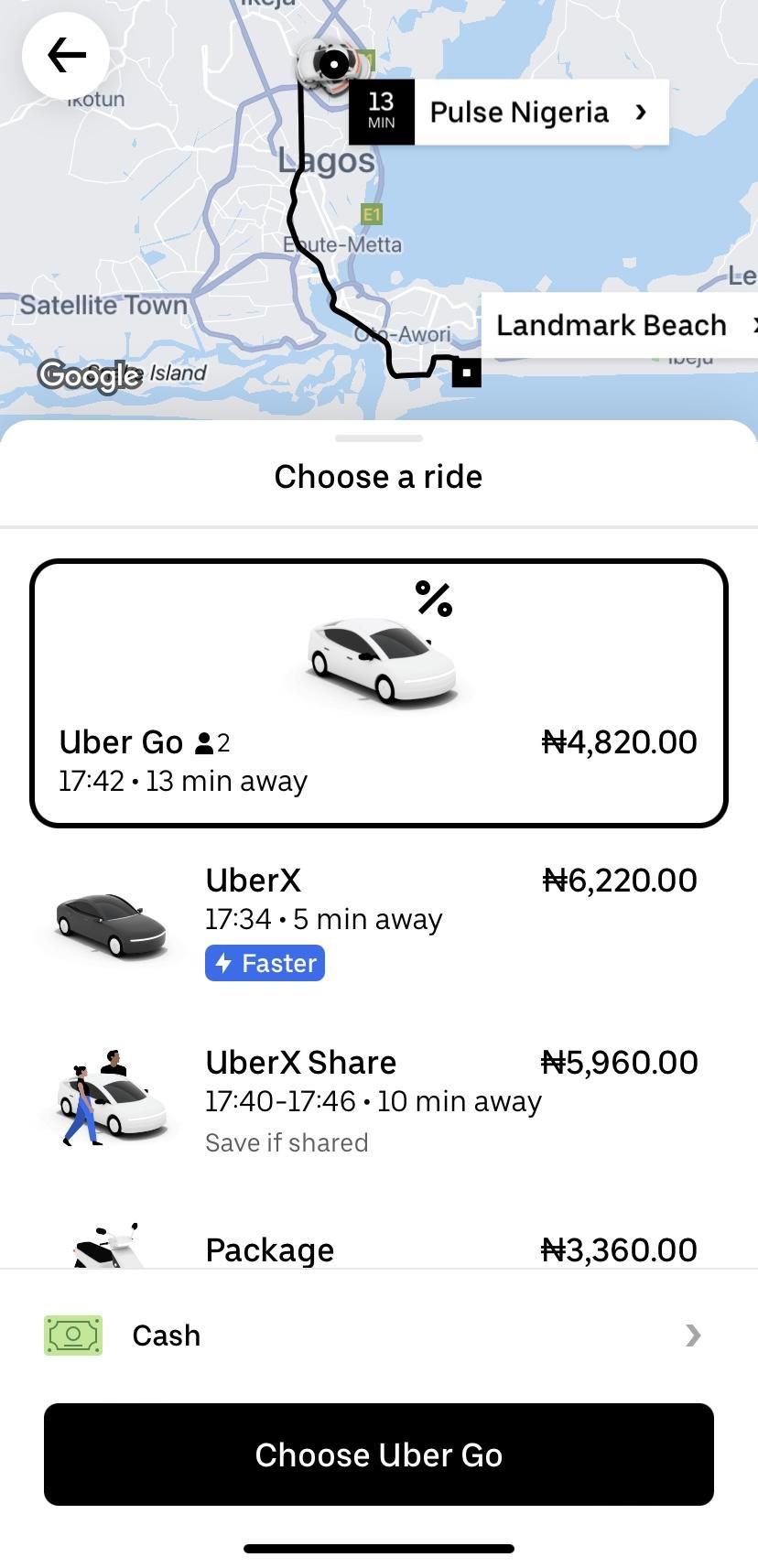Expand the ride sheet using the drag handle

pyautogui.click(x=378, y=438)
